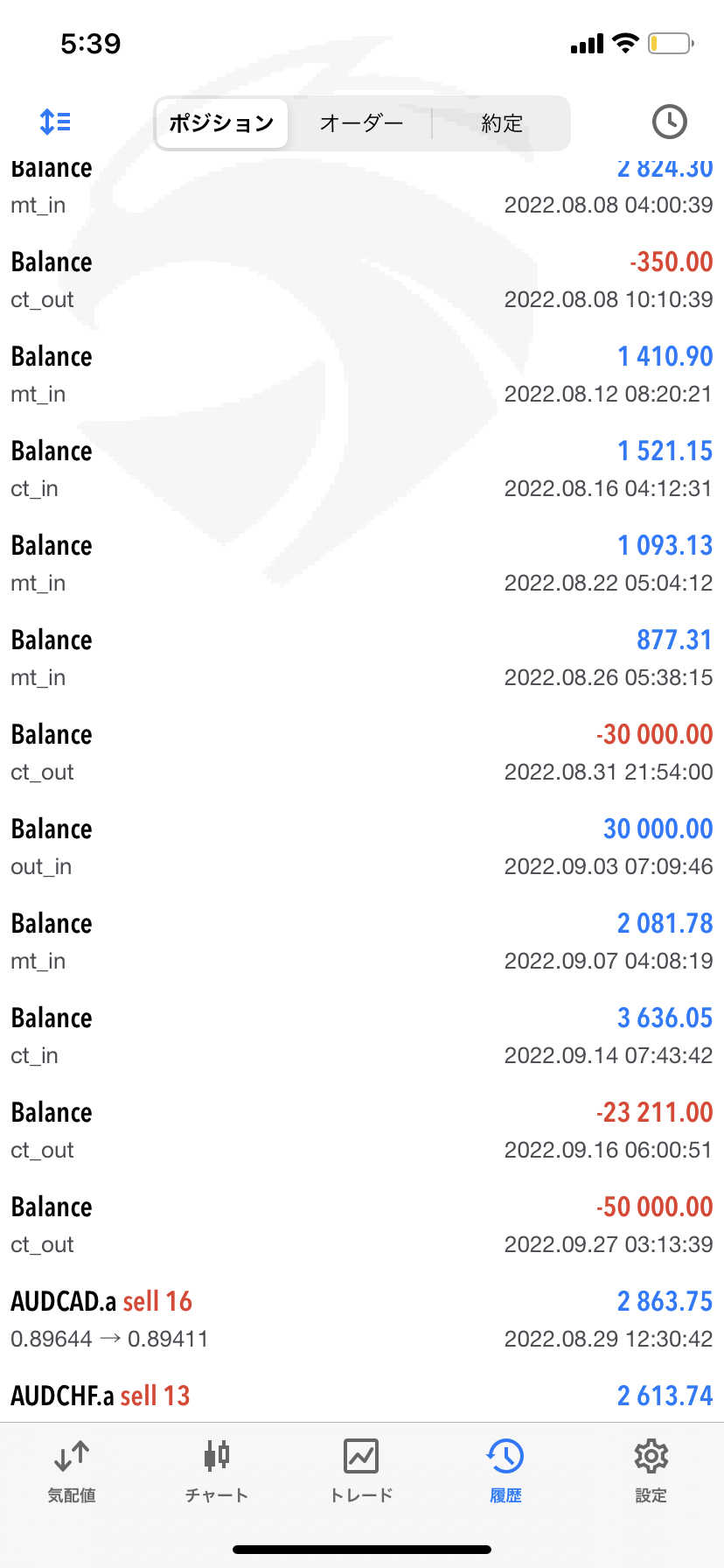Open the AUDCAD.a sell 16 position
Image resolution: width=724 pixels, height=1568 pixels.
point(362,1319)
